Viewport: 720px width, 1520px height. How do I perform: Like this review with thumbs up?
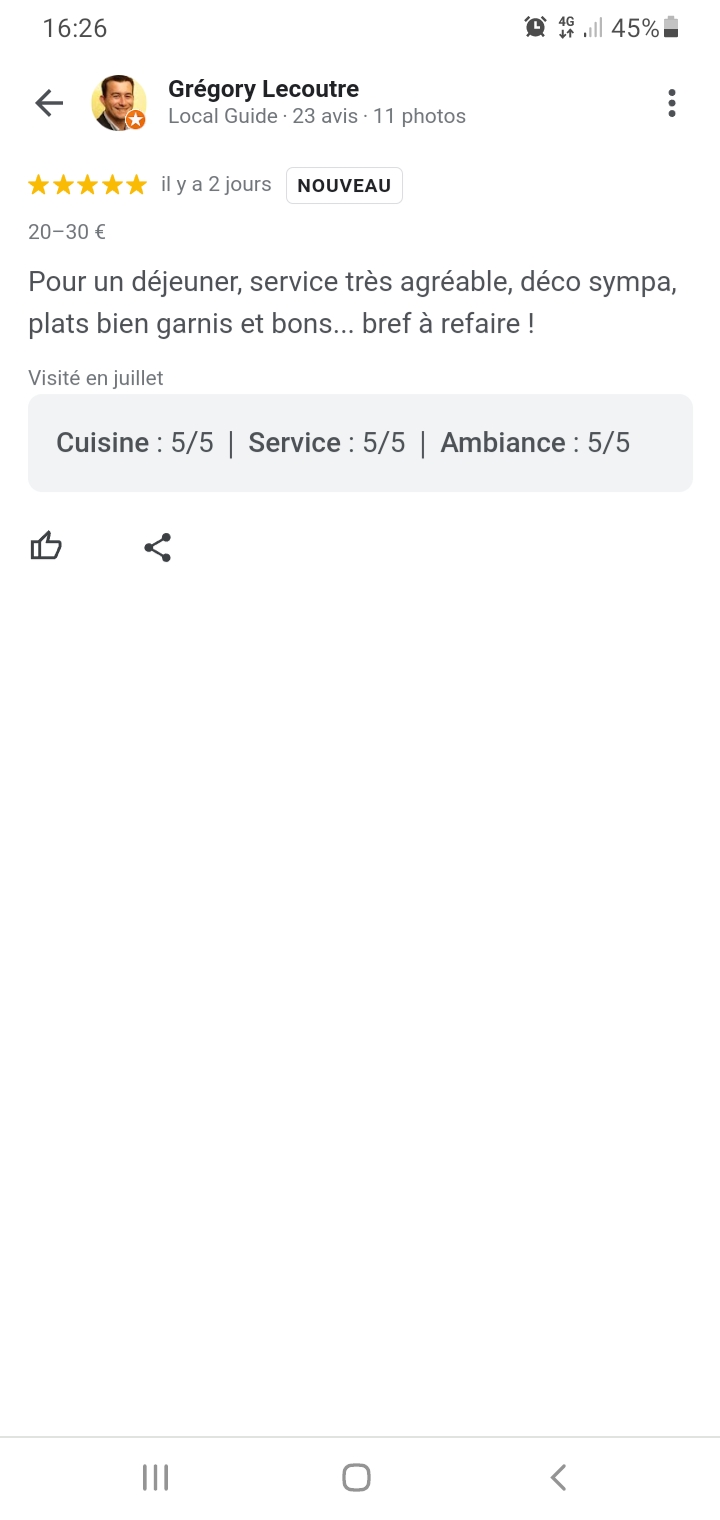click(46, 547)
